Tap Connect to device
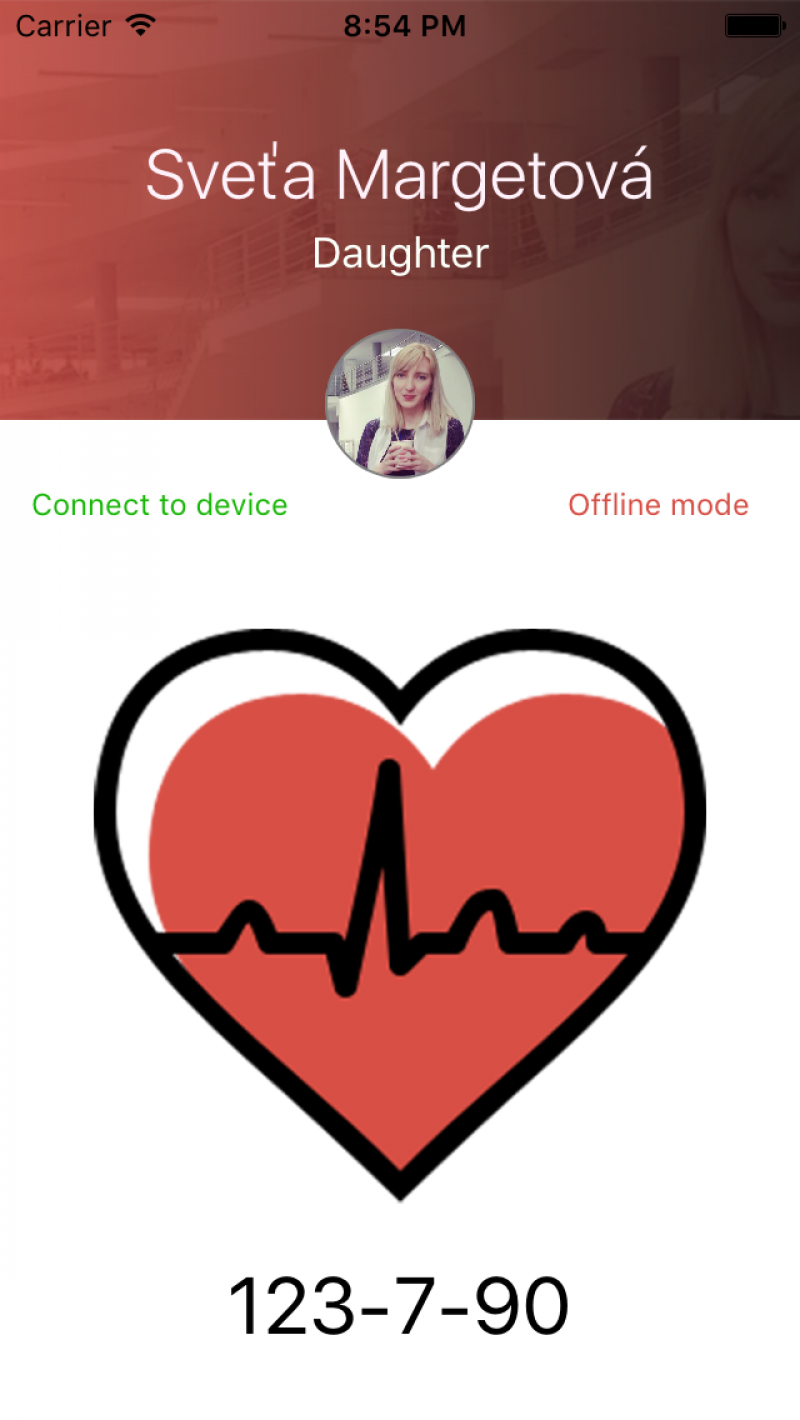800x1420 pixels. (x=160, y=505)
